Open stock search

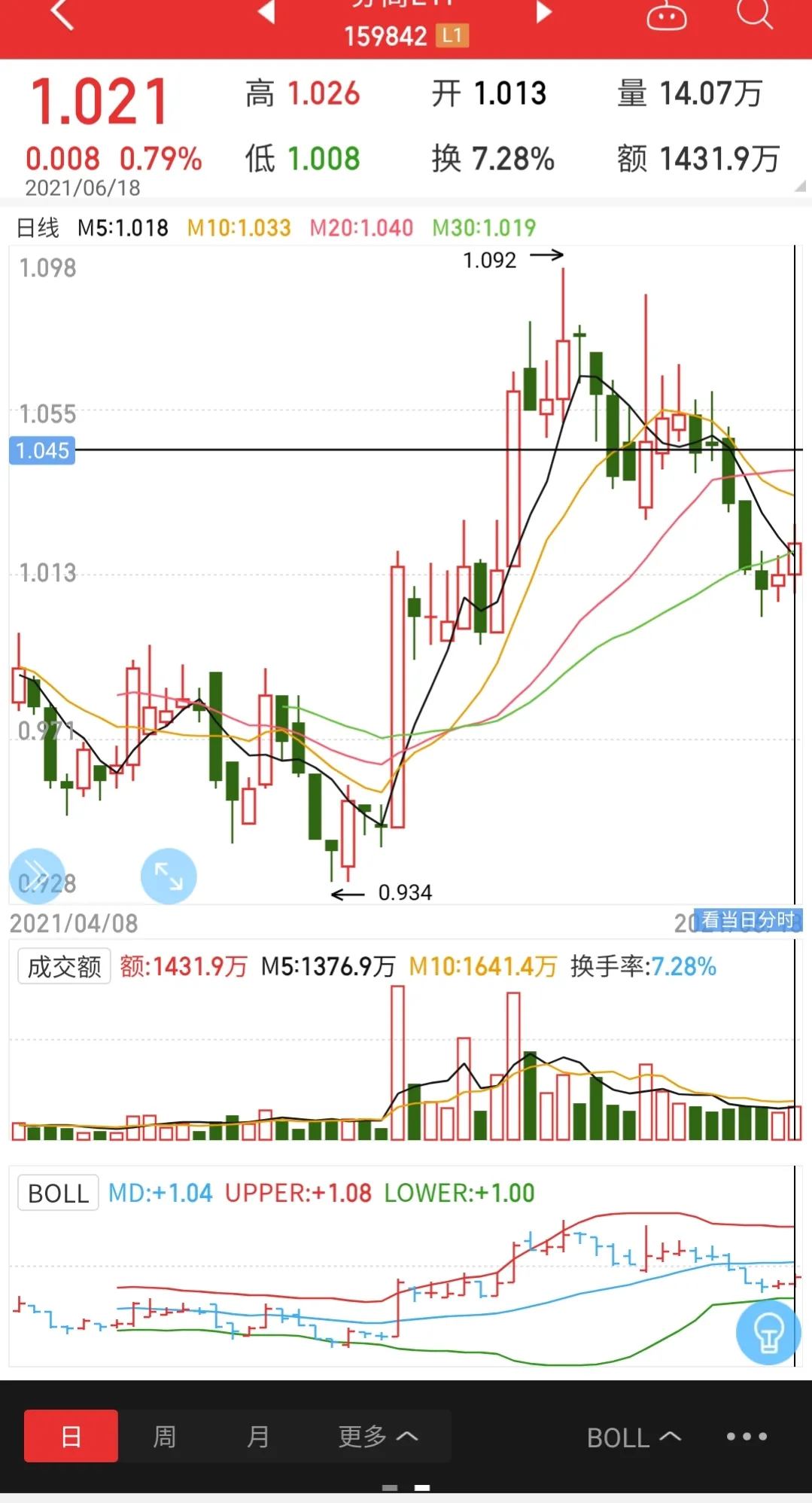point(755,13)
